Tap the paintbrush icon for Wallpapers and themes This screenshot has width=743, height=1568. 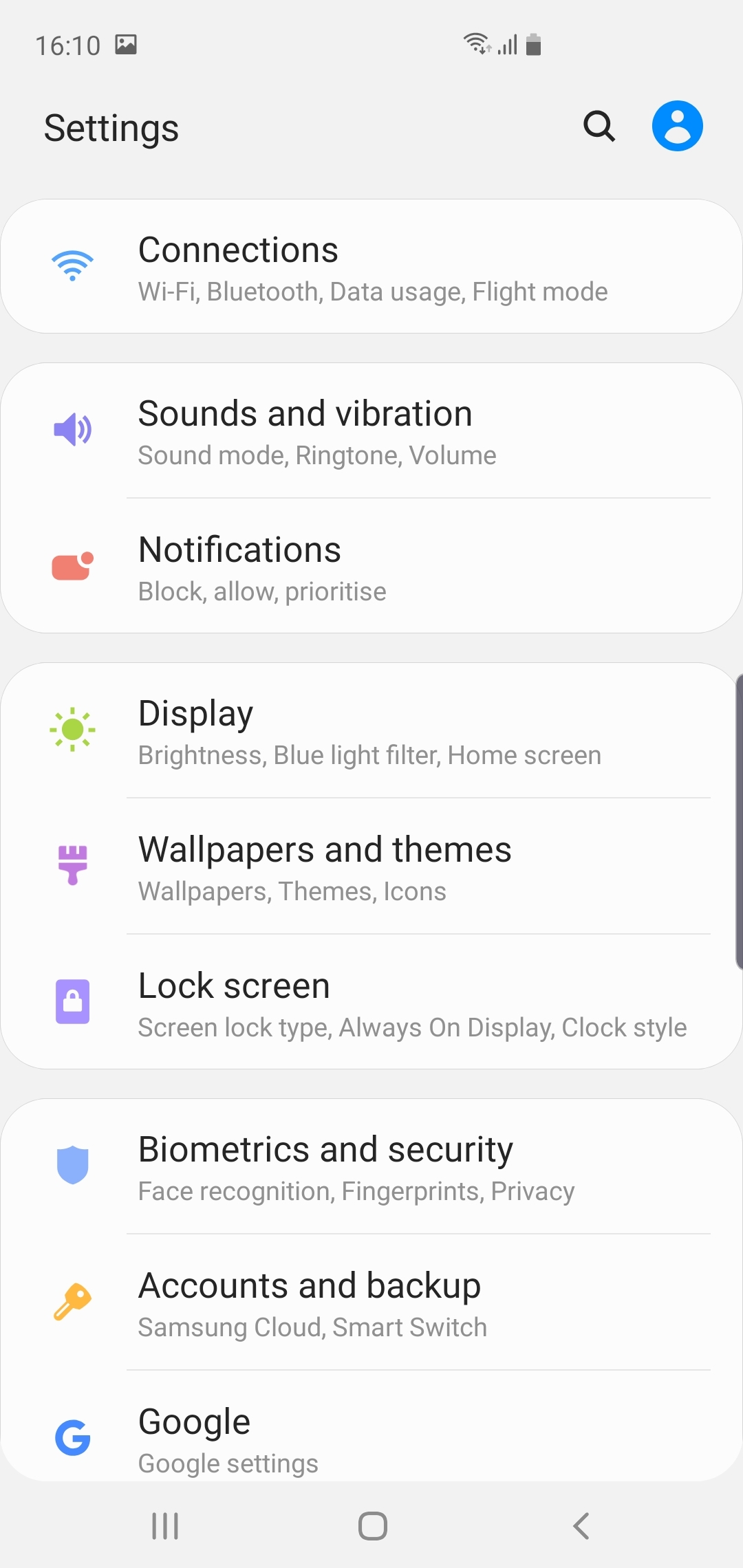pyautogui.click(x=72, y=865)
